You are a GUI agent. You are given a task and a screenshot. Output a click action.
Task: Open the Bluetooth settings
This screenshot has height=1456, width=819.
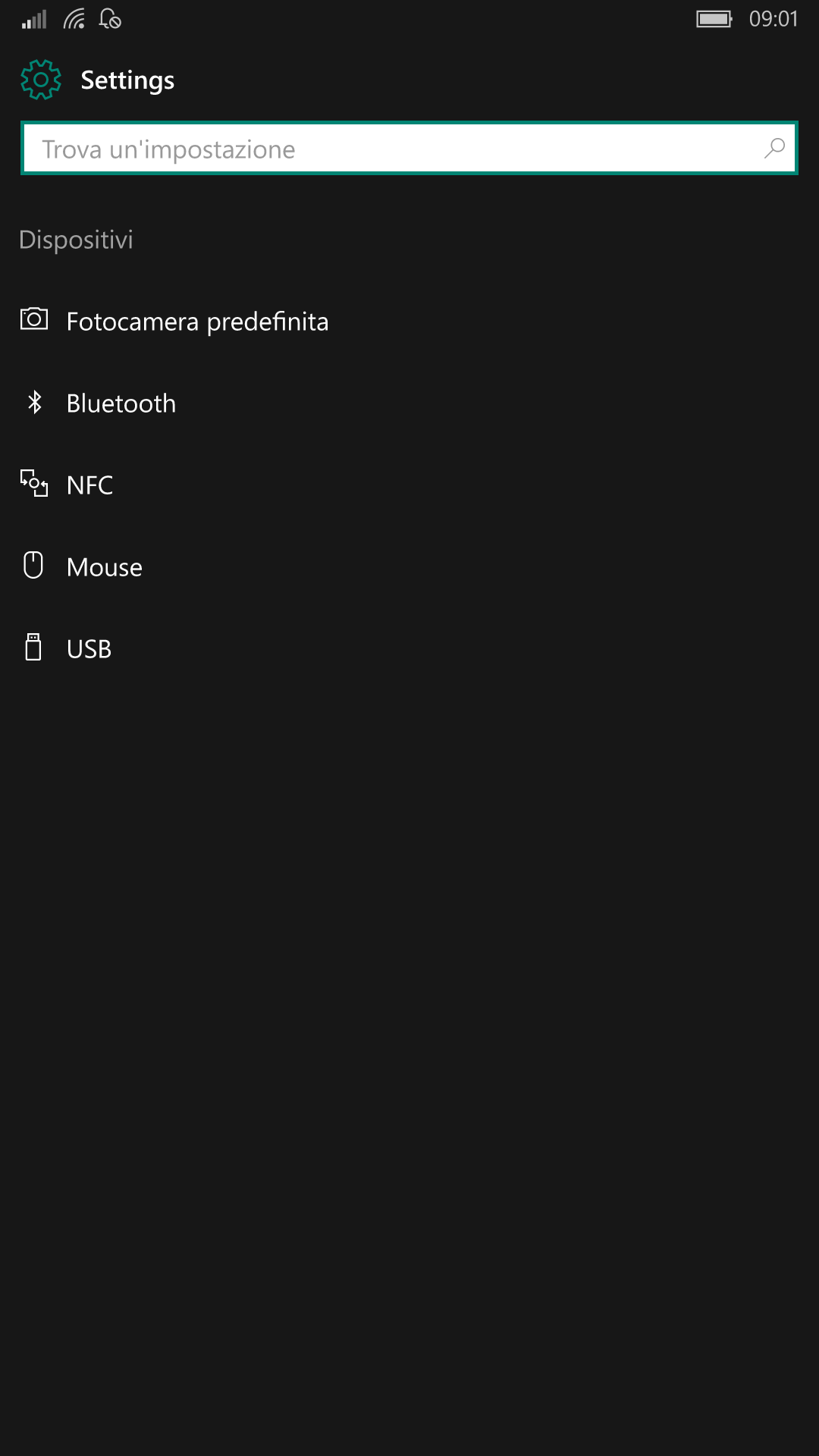(409, 403)
